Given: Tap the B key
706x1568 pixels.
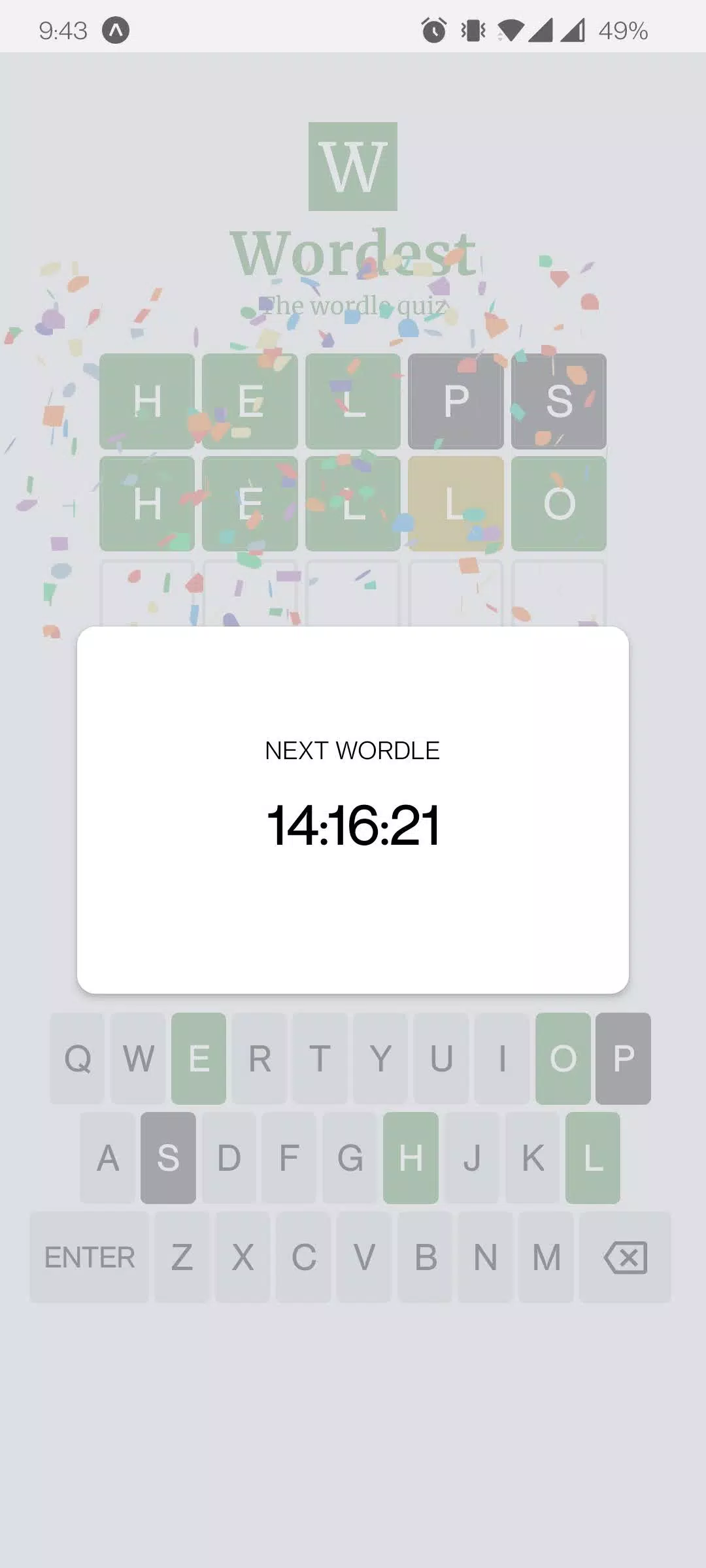Looking at the screenshot, I should click(426, 1257).
